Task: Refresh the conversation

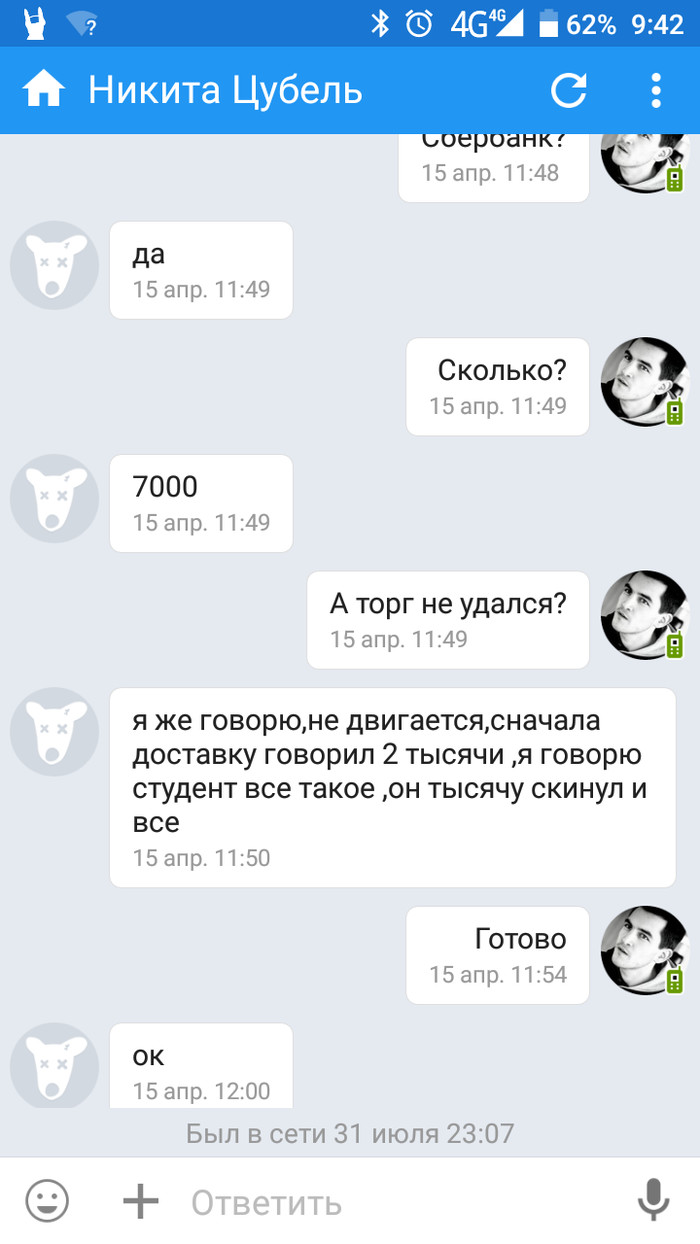Action: (569, 91)
